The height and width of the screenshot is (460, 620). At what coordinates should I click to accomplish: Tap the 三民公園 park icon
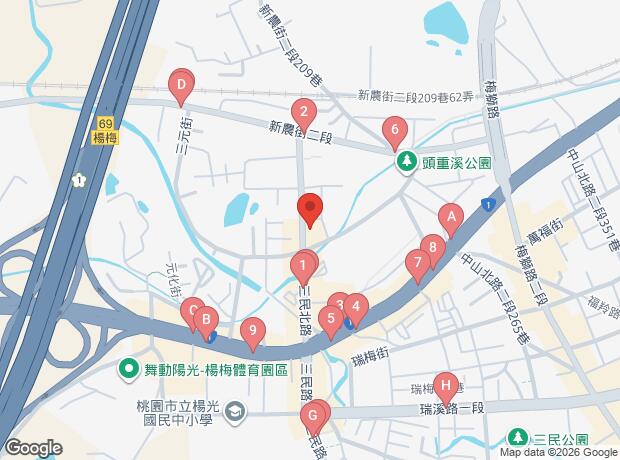518,437
